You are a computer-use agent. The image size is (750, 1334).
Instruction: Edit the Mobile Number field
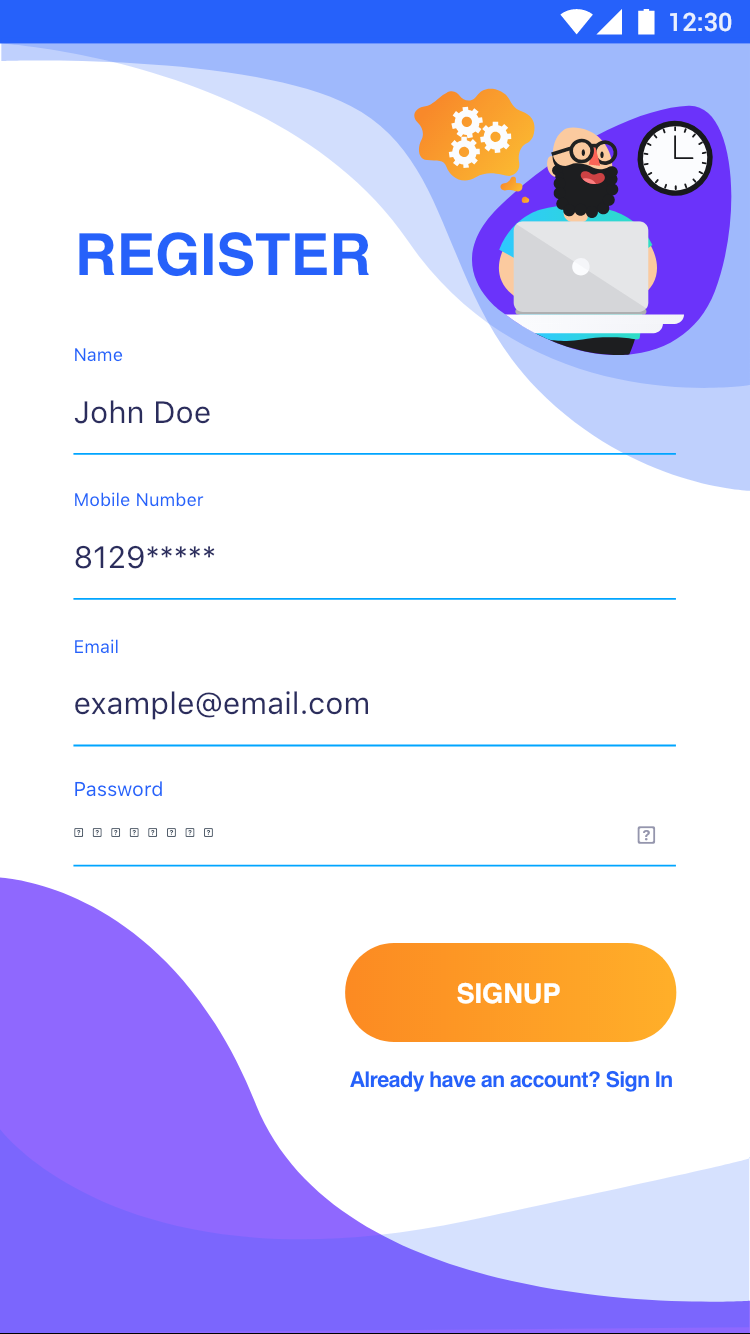point(374,558)
